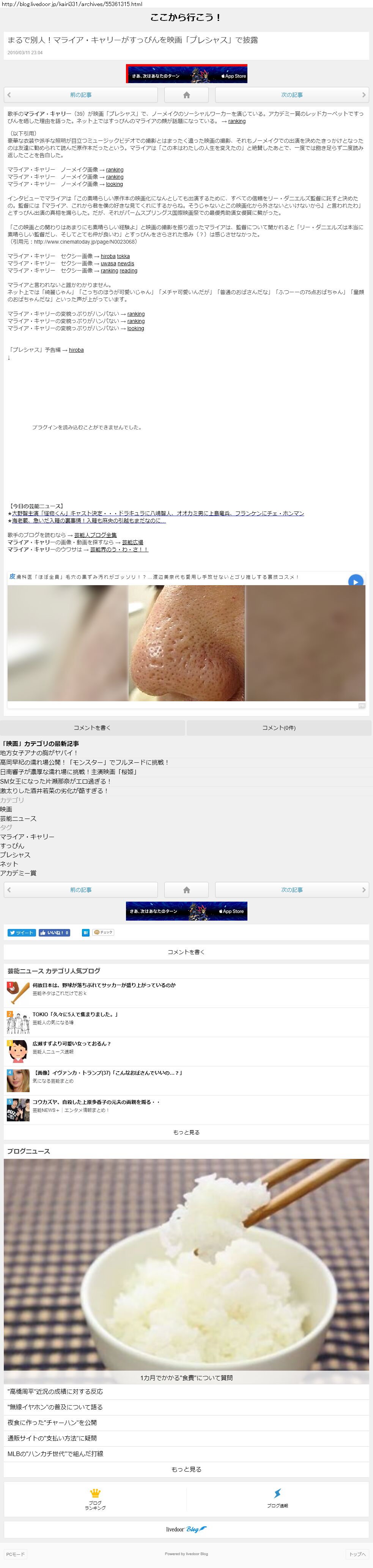Share the post with ツイート button
This screenshot has width=373, height=1568.
(x=21, y=932)
